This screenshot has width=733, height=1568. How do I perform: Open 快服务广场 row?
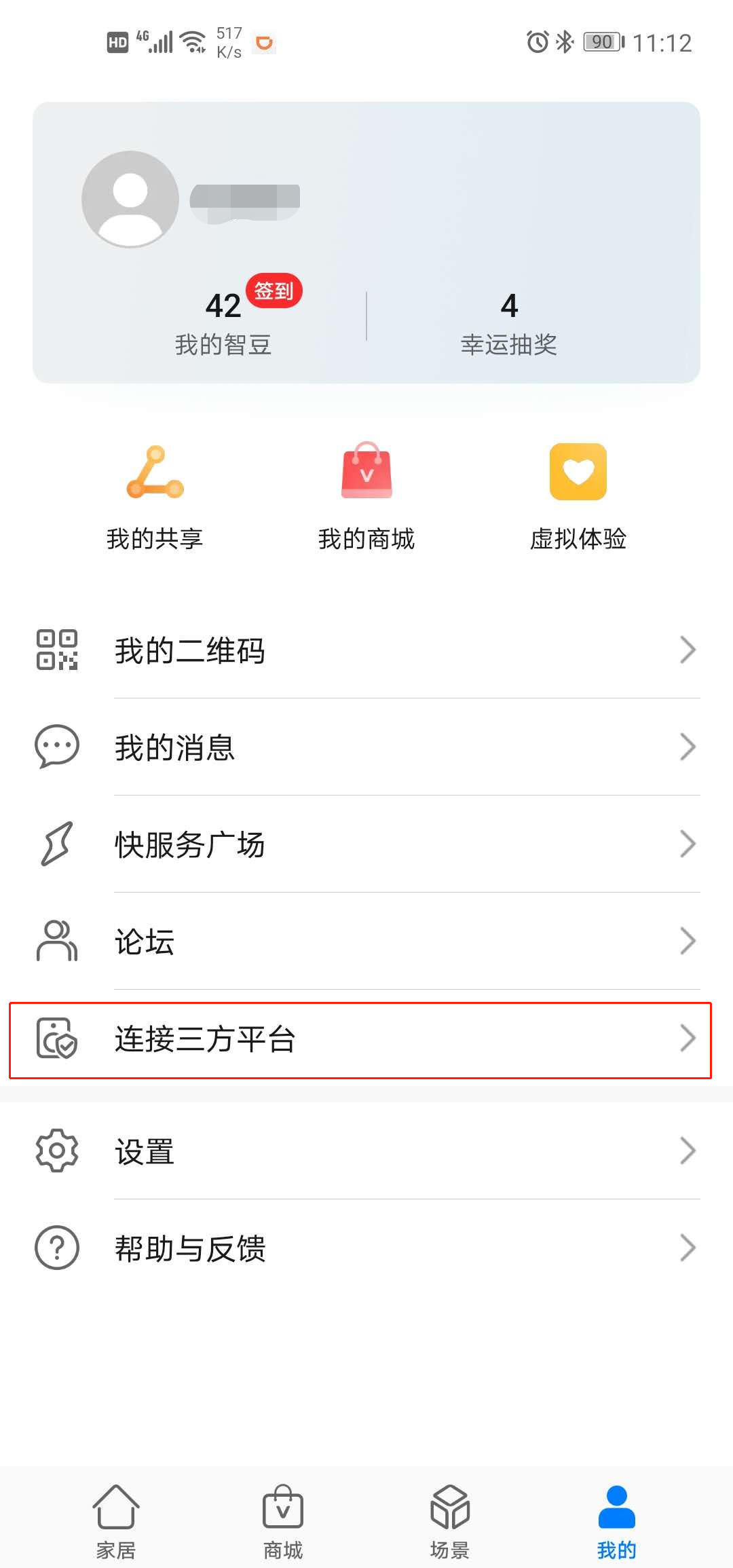(366, 844)
